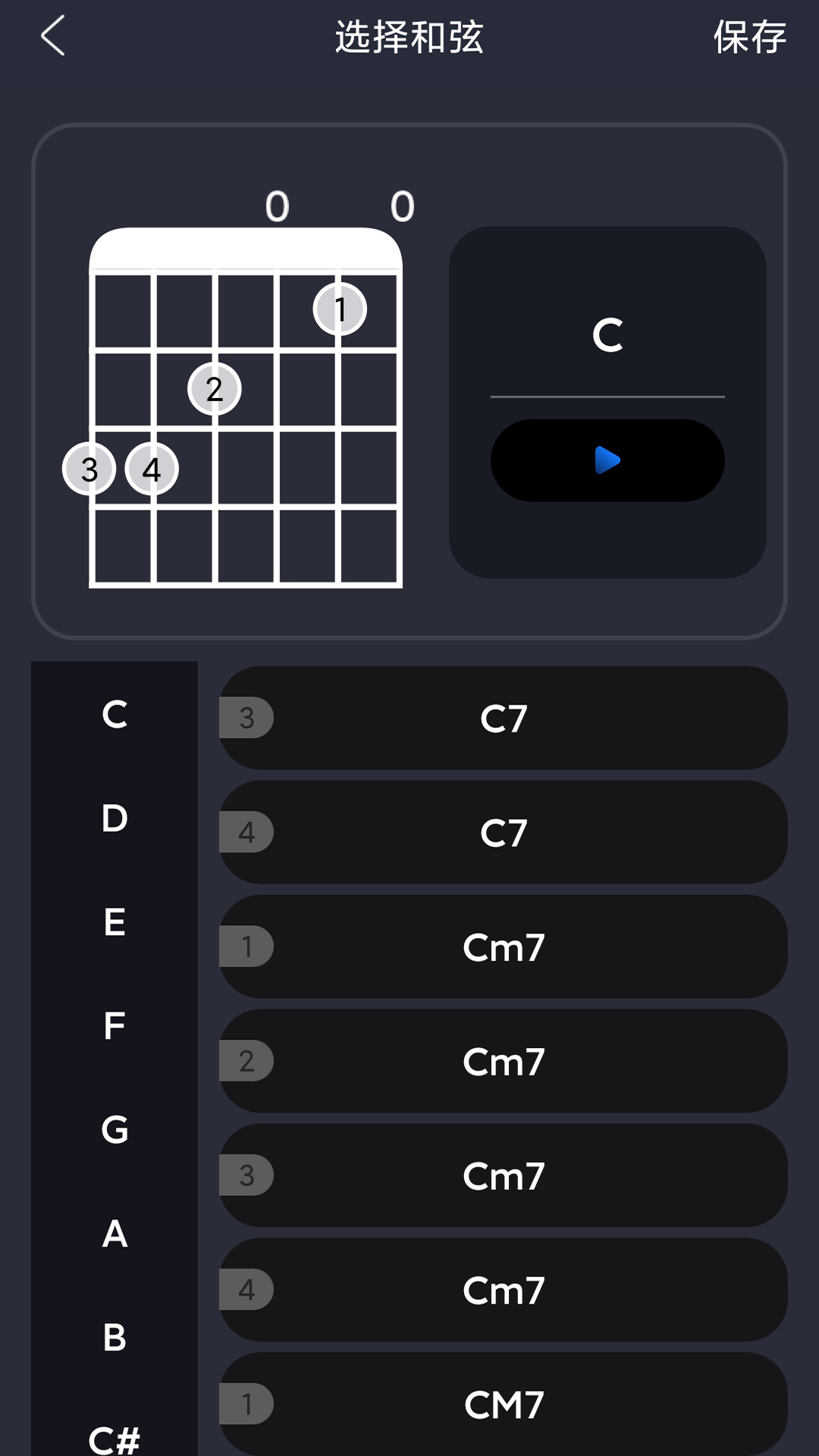819x1456 pixels.
Task: Select root note A
Action: point(115,1234)
